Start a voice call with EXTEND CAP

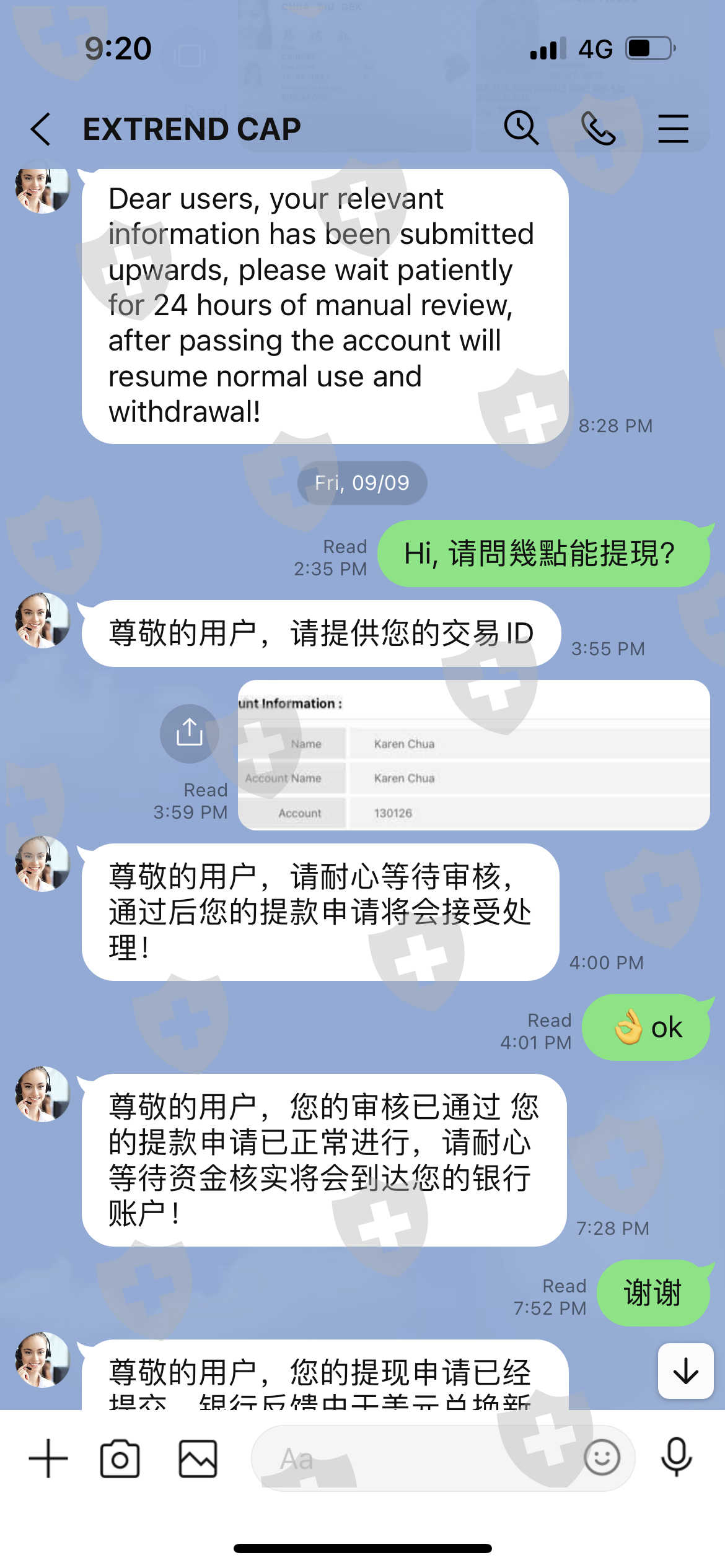coord(598,128)
